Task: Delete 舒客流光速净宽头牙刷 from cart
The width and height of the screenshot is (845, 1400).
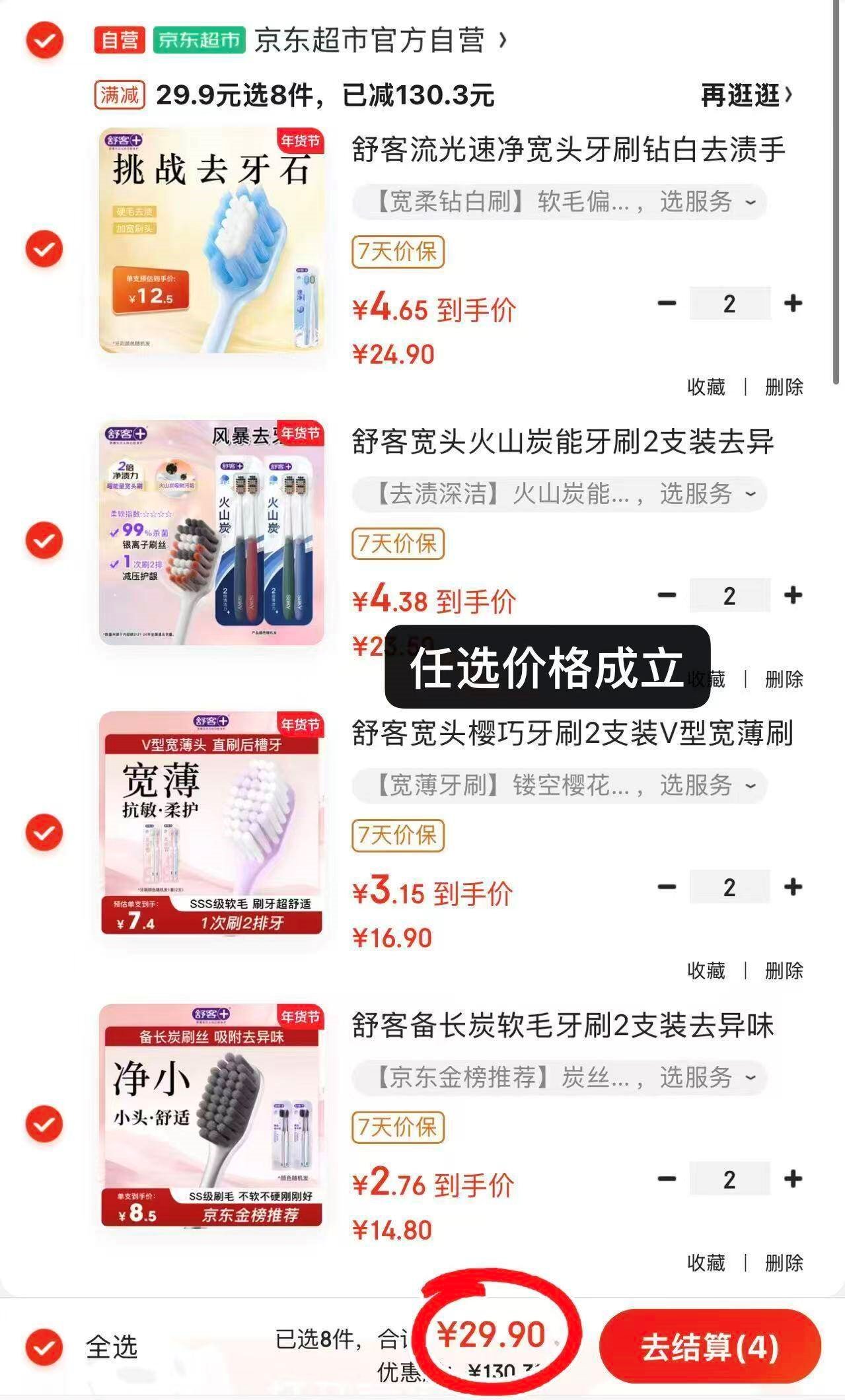Action: point(784,387)
